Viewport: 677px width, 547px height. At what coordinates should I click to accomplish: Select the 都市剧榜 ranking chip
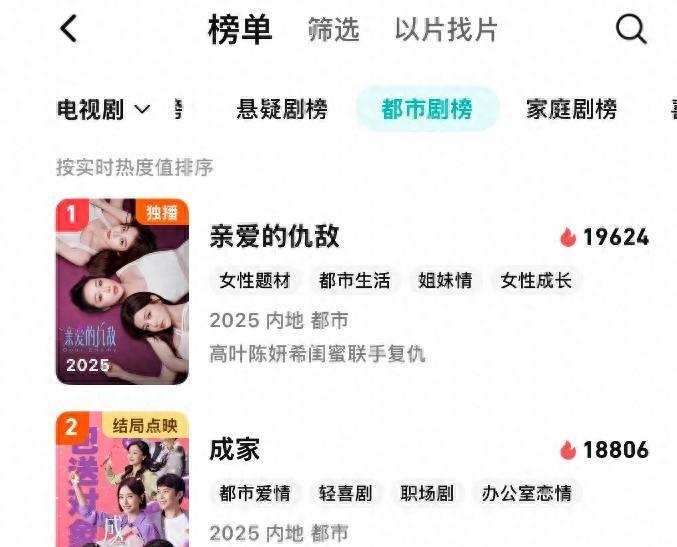click(x=427, y=109)
